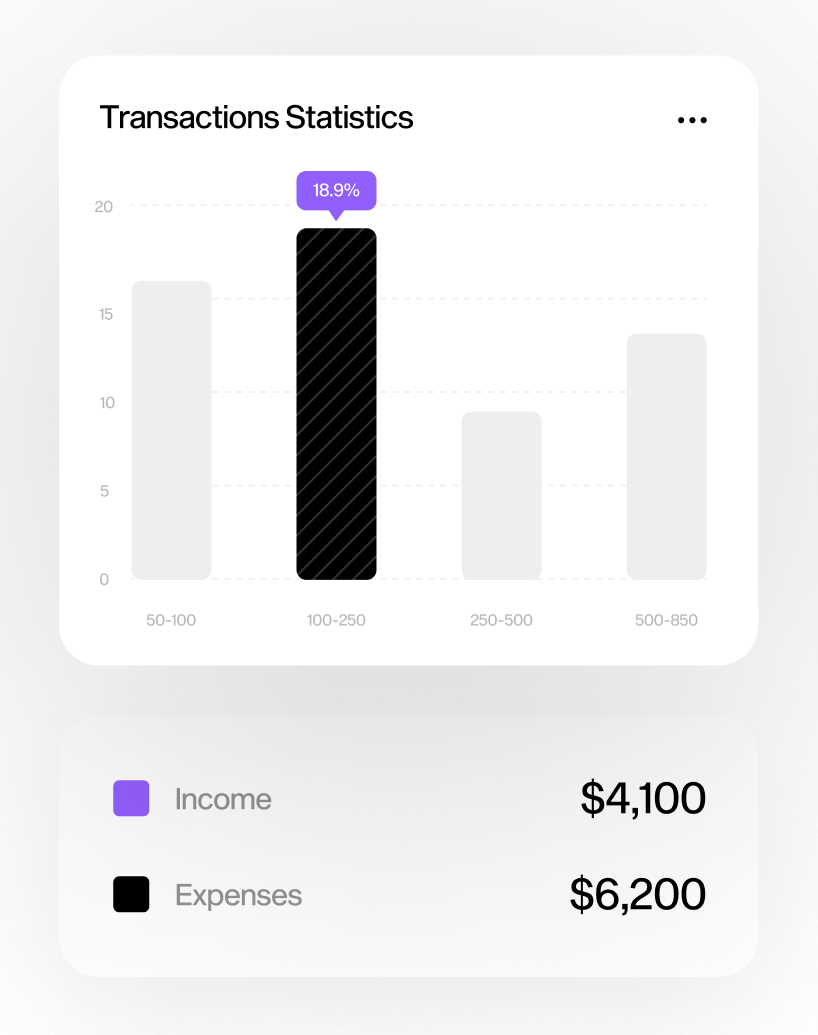Select the 50-100 bar in the chart
The image size is (818, 1035).
point(171,430)
